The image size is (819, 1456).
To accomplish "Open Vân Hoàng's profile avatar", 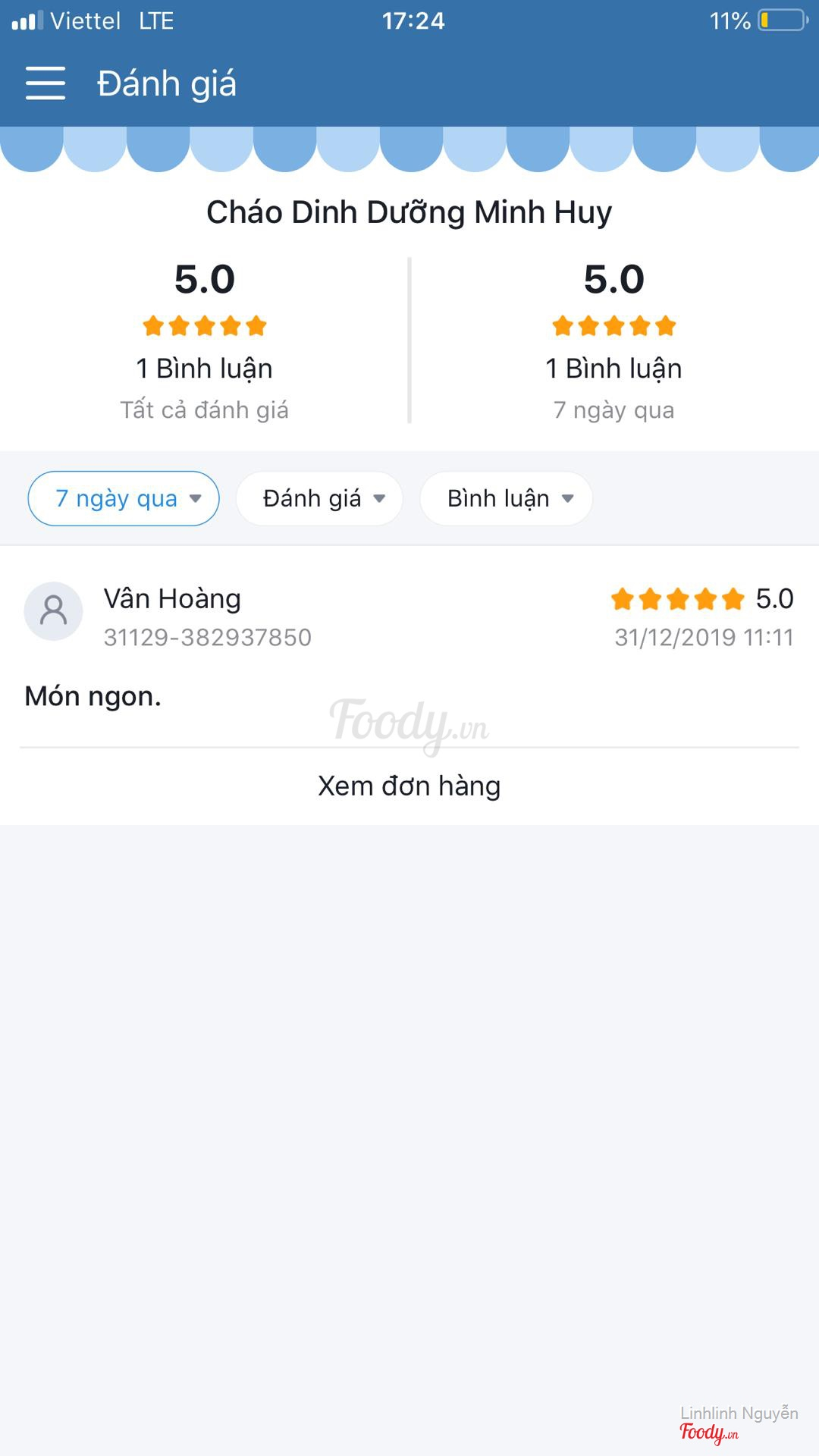I will 53,611.
